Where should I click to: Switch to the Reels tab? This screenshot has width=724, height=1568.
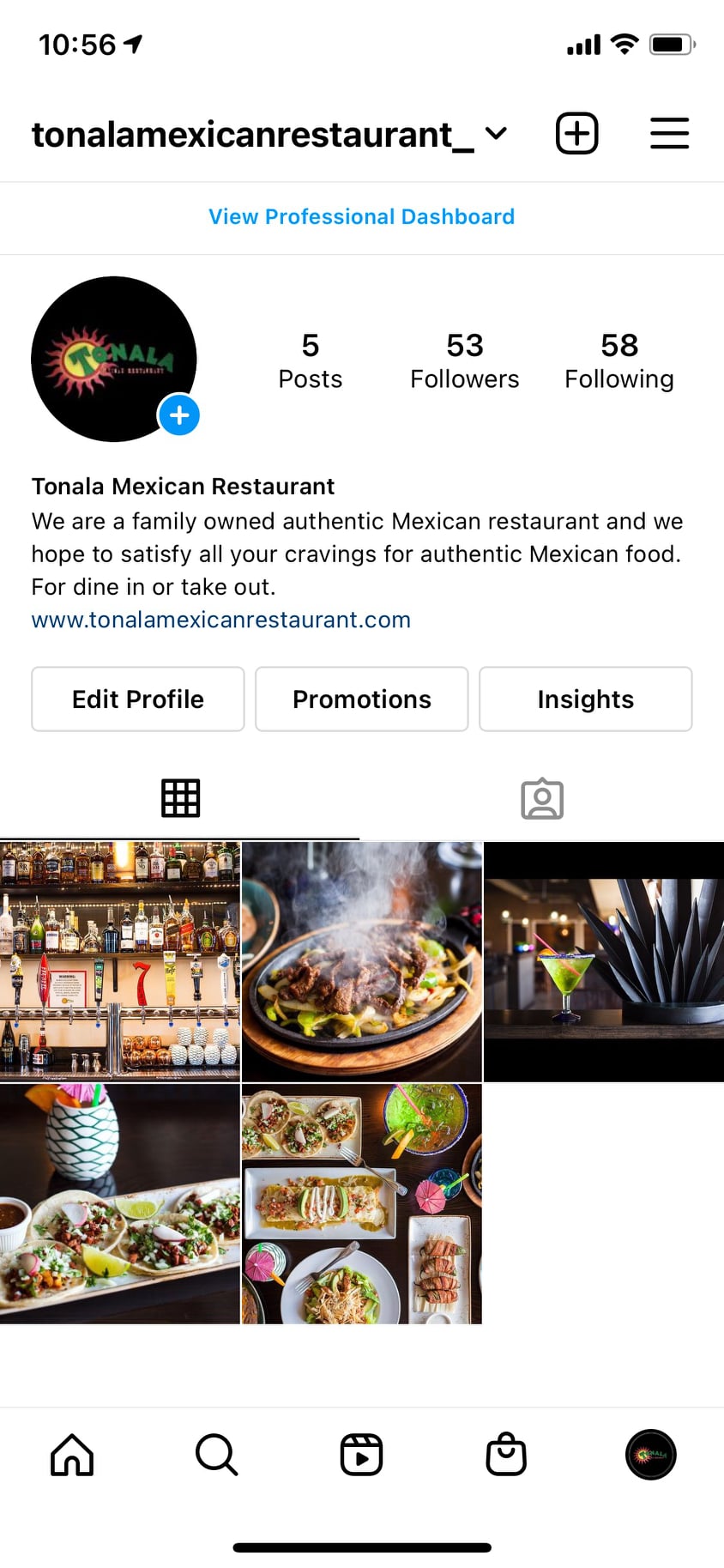(361, 1455)
